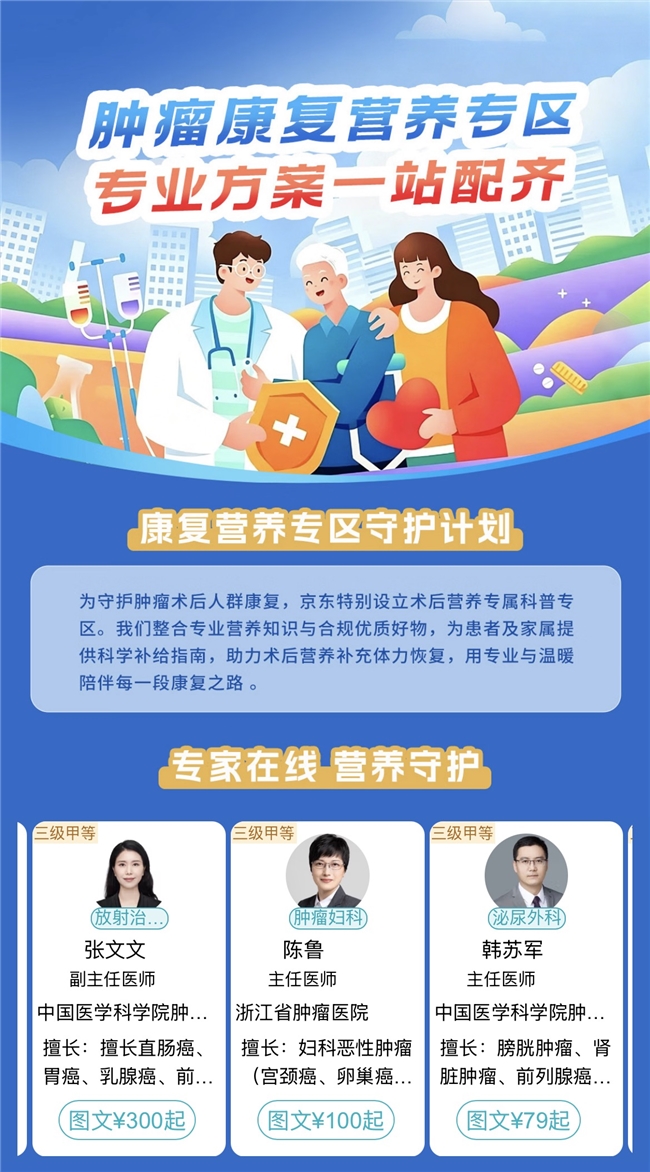Open doctor 陈鲁's profile card
650x1172 pixels.
coord(325,950)
